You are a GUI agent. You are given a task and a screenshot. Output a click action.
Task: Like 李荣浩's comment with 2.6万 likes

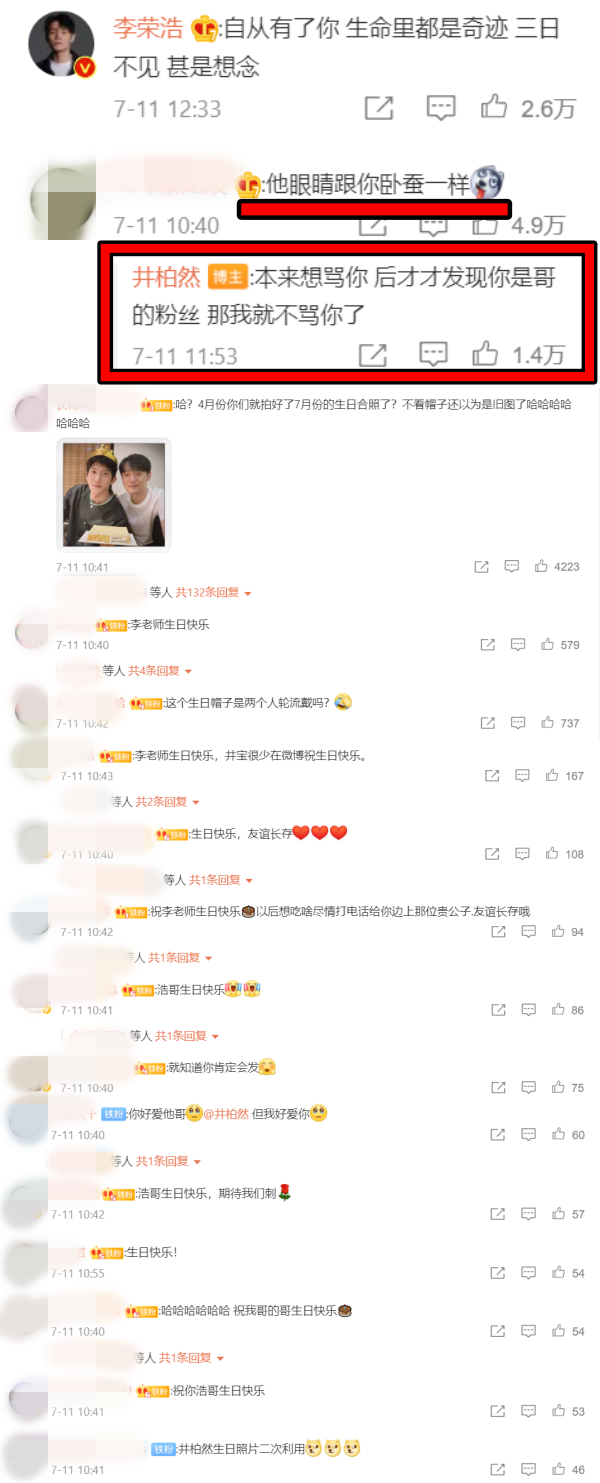coord(495,107)
